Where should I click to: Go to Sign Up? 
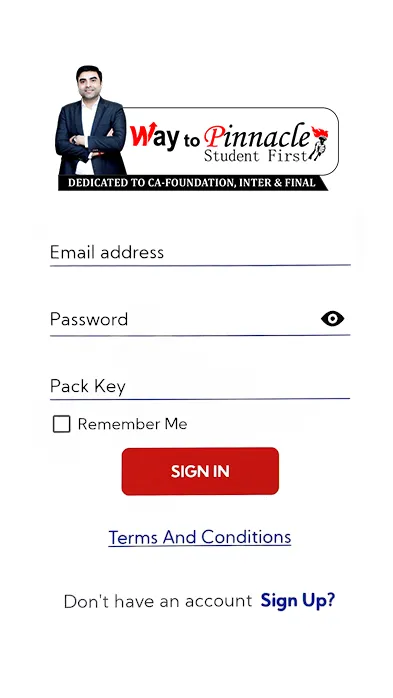[x=297, y=601]
